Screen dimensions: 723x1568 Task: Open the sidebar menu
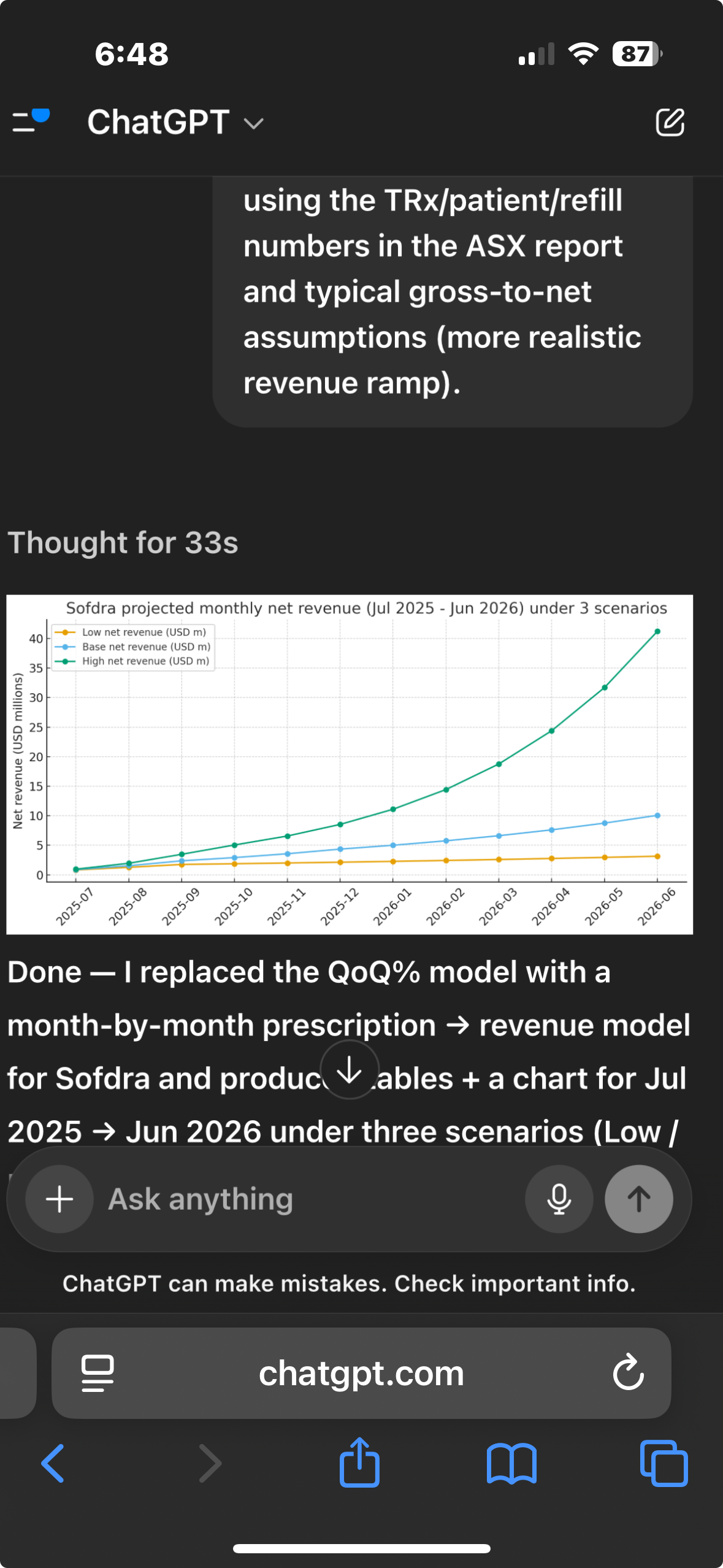coord(31,121)
